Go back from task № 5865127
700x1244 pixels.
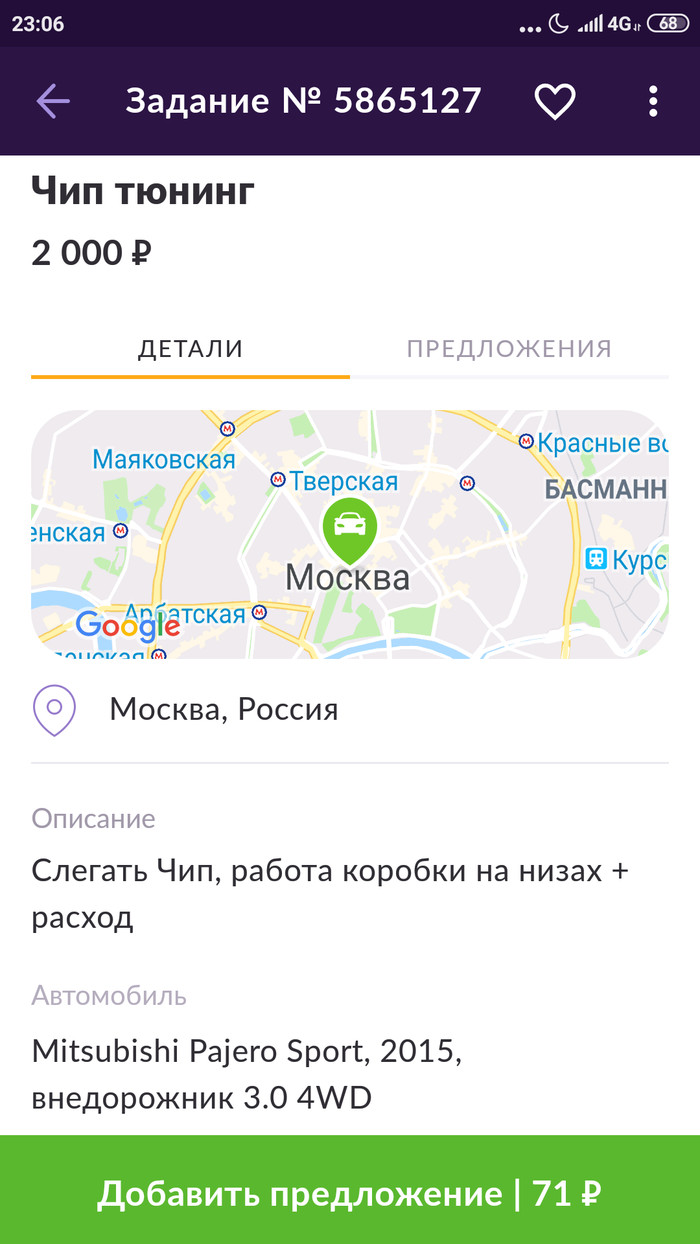(x=53, y=101)
